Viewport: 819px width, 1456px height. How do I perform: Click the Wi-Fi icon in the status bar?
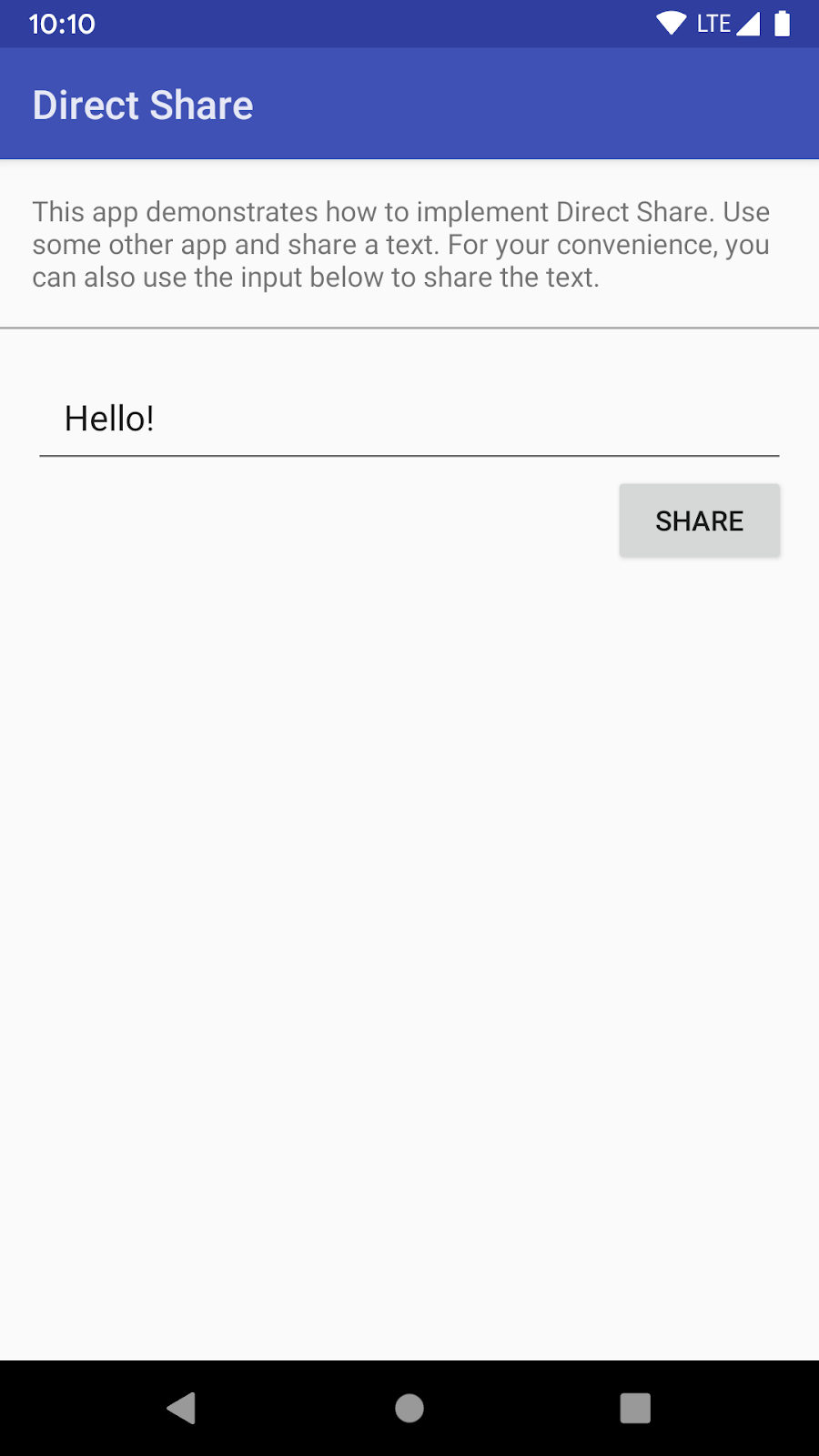671,24
